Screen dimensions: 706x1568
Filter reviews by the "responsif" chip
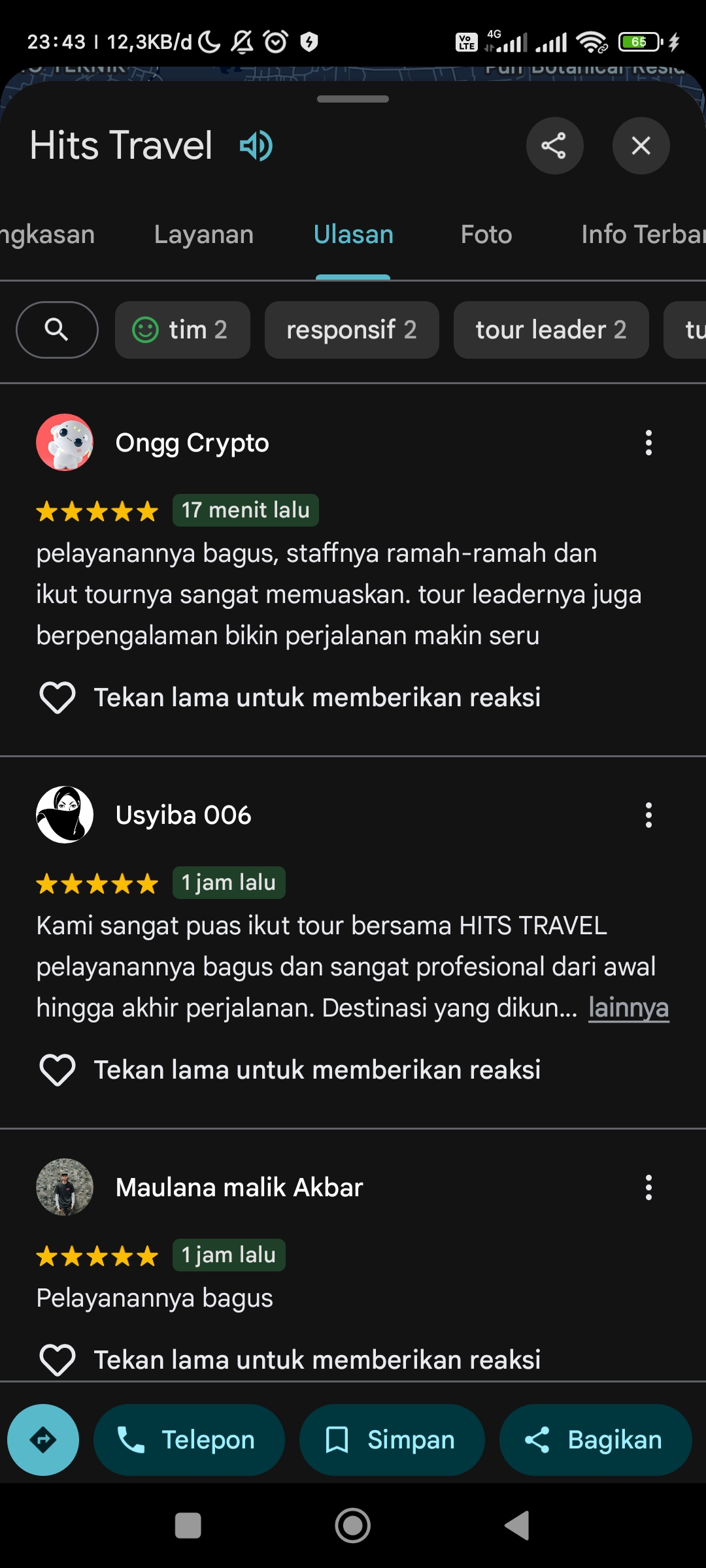(x=352, y=330)
